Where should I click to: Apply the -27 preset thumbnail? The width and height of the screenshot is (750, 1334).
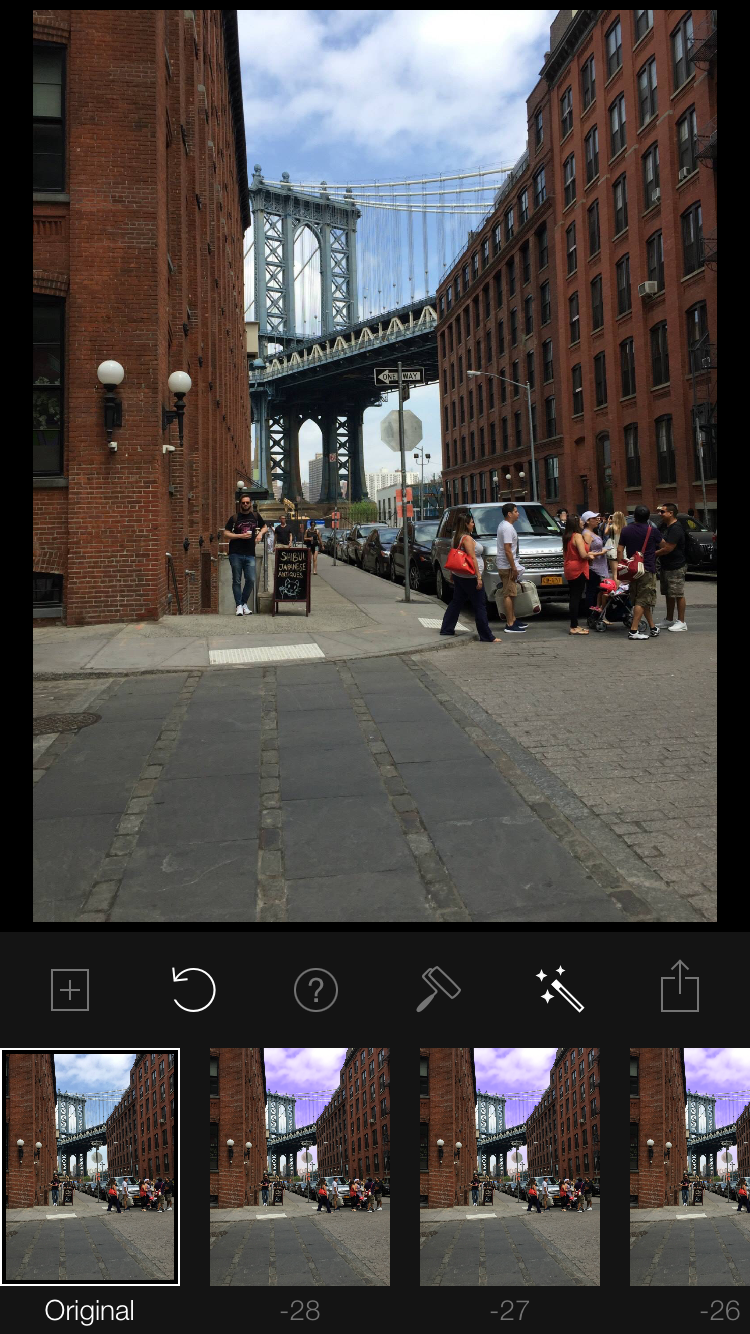click(x=510, y=1166)
